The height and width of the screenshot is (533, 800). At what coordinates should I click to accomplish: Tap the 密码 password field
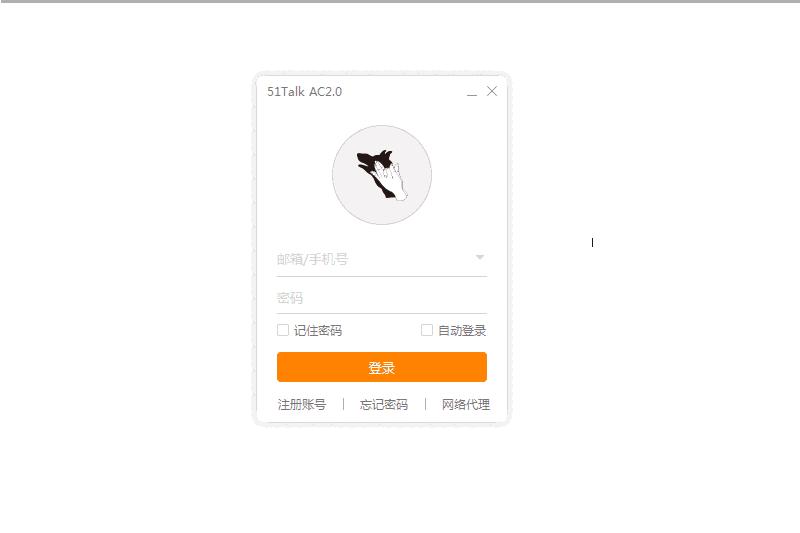pyautogui.click(x=380, y=298)
